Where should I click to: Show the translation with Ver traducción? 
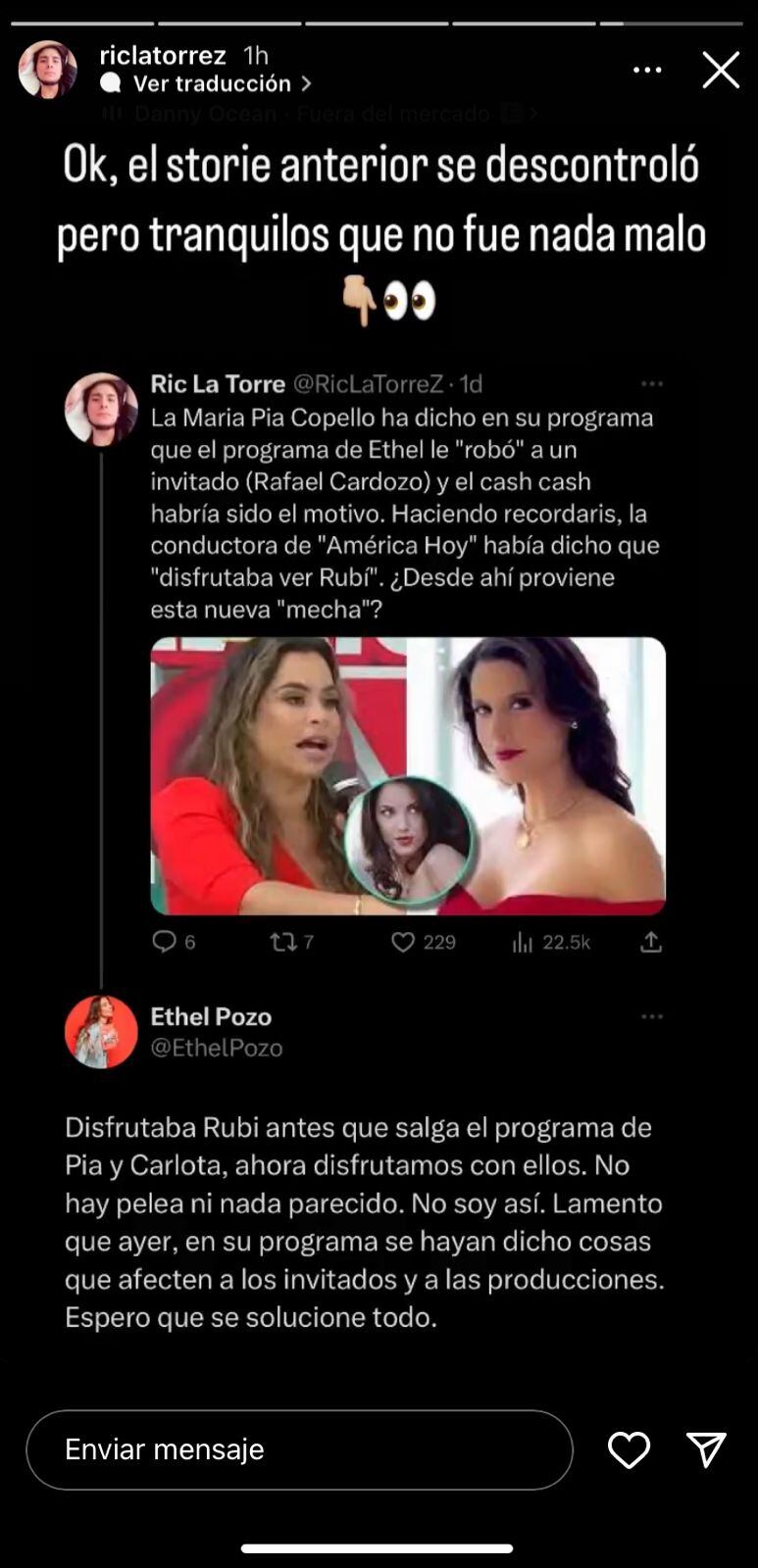point(212,84)
